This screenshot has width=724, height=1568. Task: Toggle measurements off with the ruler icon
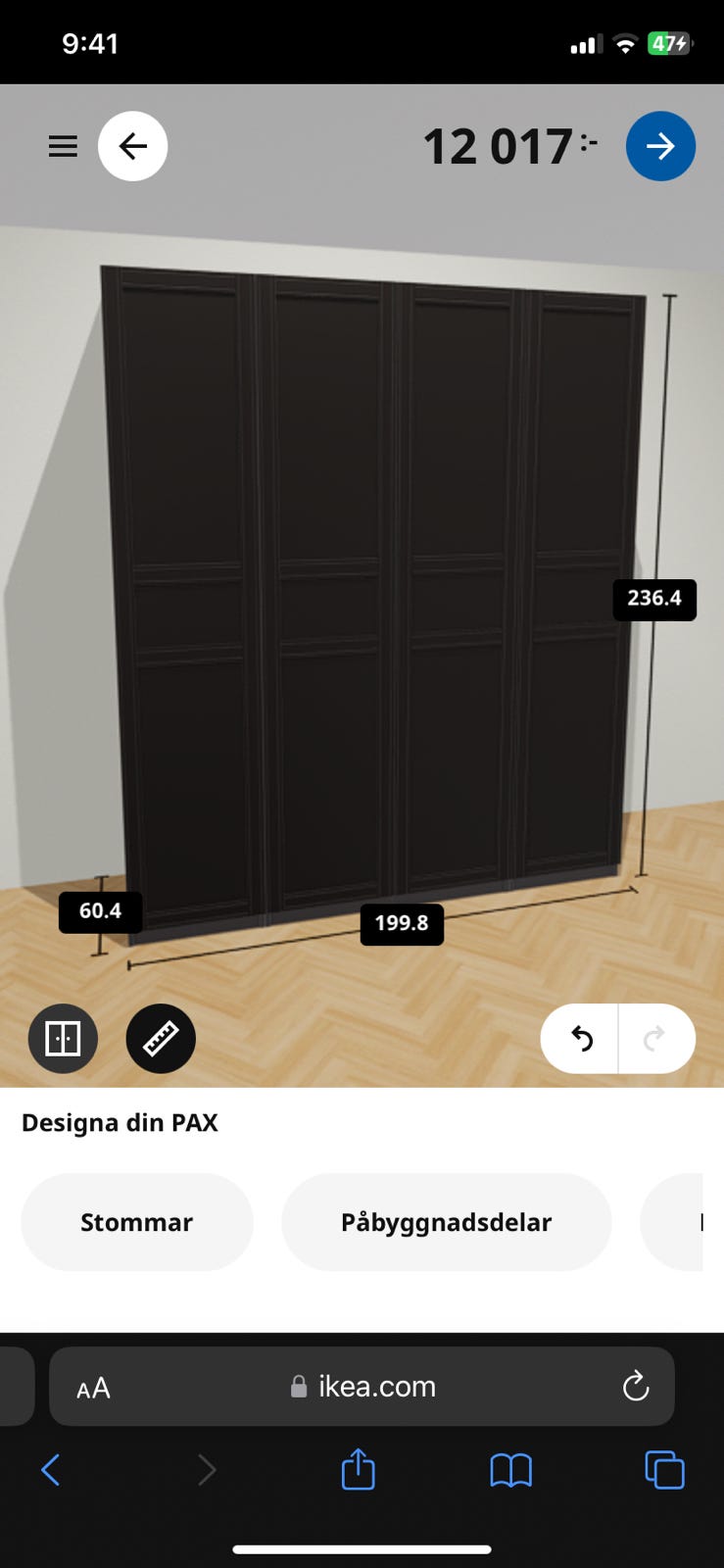coord(160,1038)
